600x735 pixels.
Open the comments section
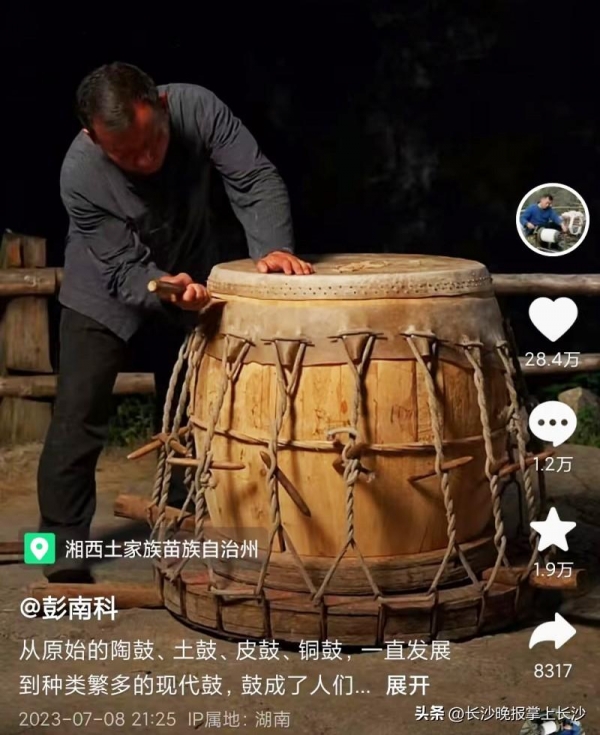[552, 425]
